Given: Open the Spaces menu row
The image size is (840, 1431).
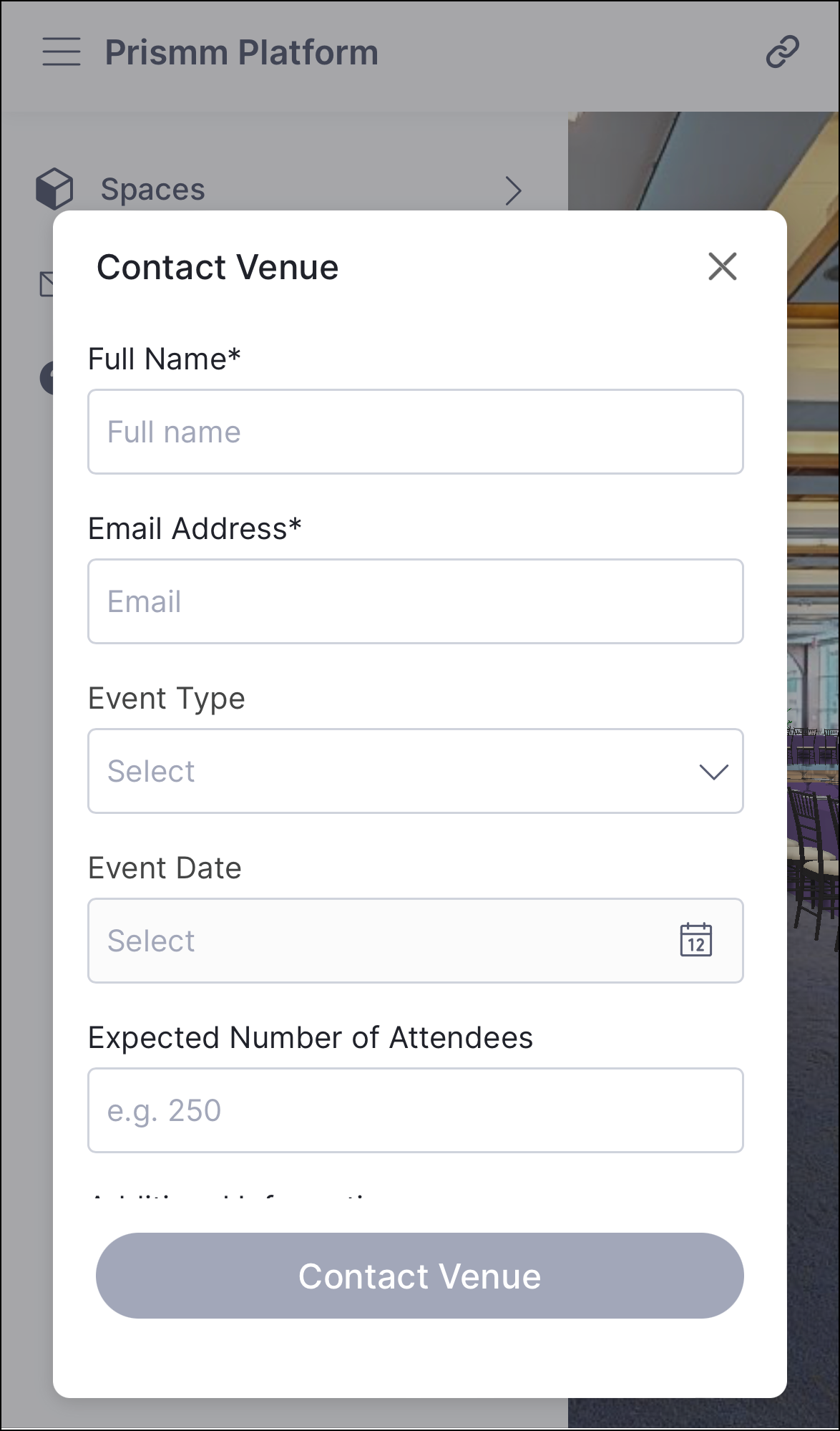Looking at the screenshot, I should [279, 190].
